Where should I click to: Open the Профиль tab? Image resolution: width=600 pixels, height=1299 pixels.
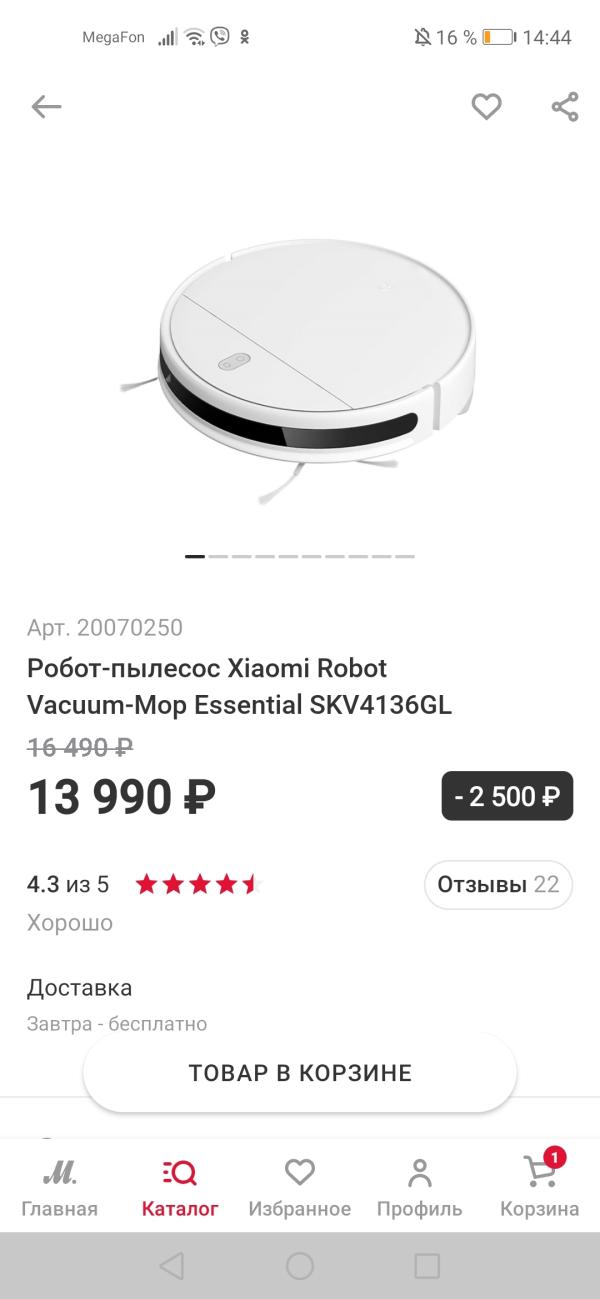(419, 1187)
